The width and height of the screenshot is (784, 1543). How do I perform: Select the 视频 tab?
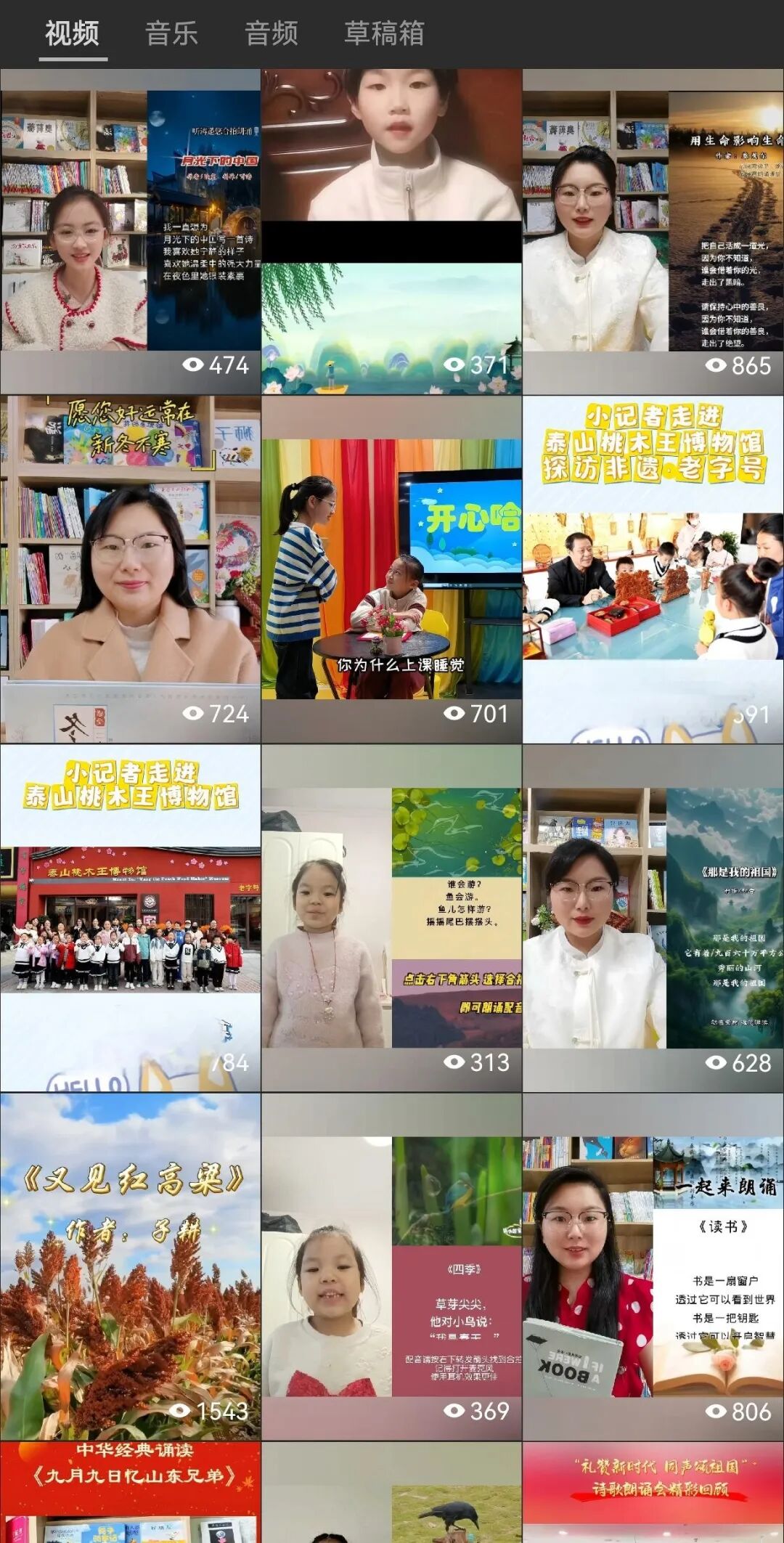tap(73, 33)
